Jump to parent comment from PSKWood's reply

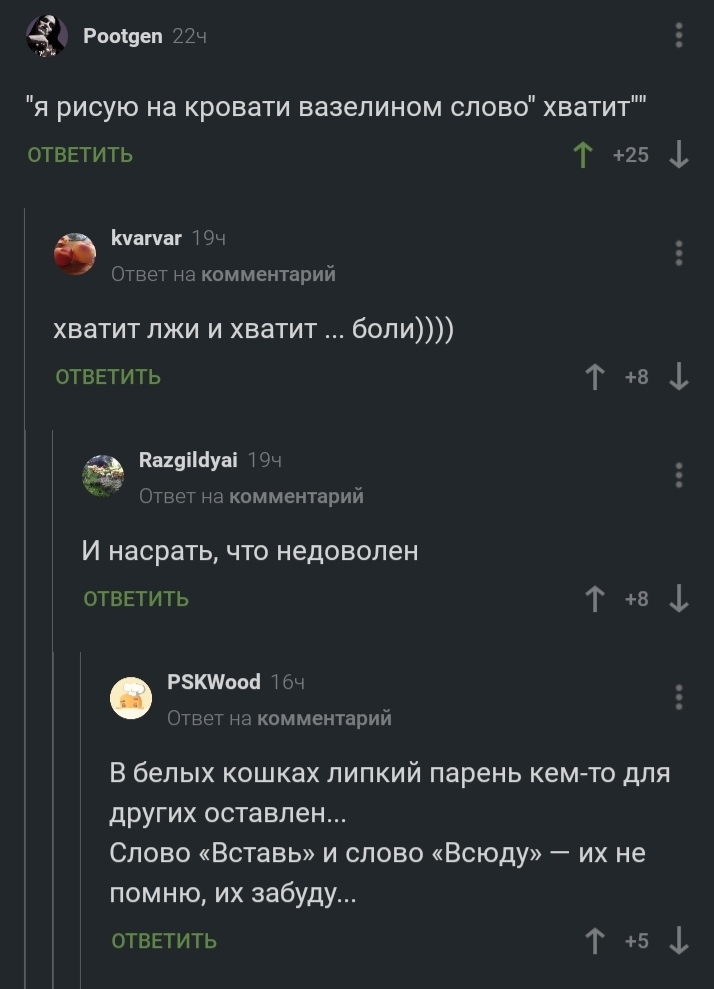tap(324, 717)
